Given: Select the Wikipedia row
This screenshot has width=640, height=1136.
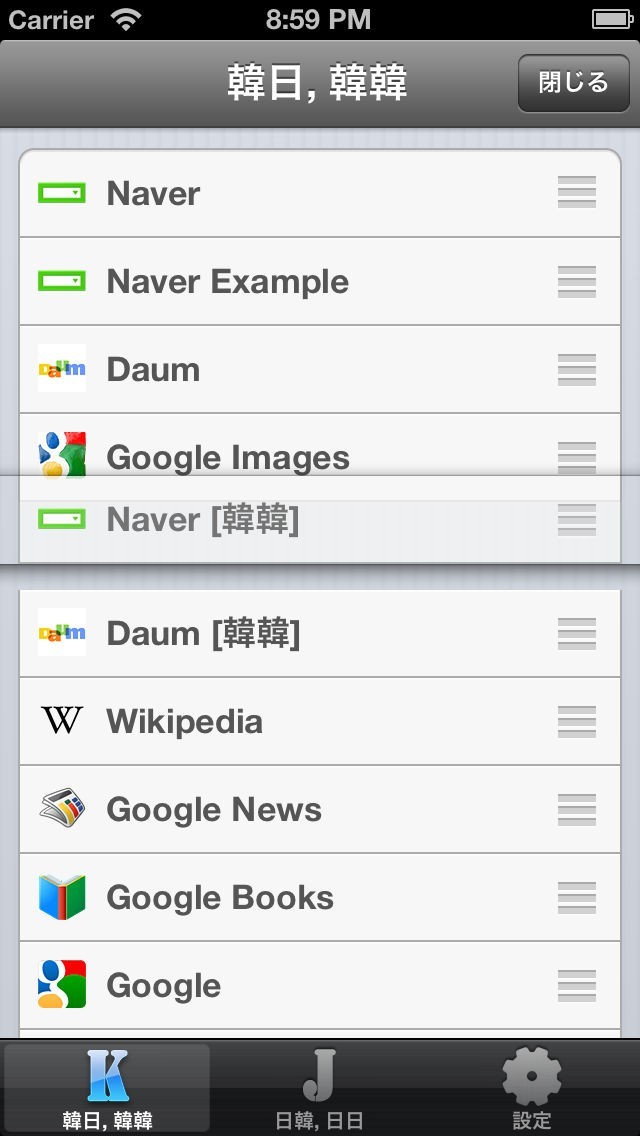Looking at the screenshot, I should [x=300, y=721].
